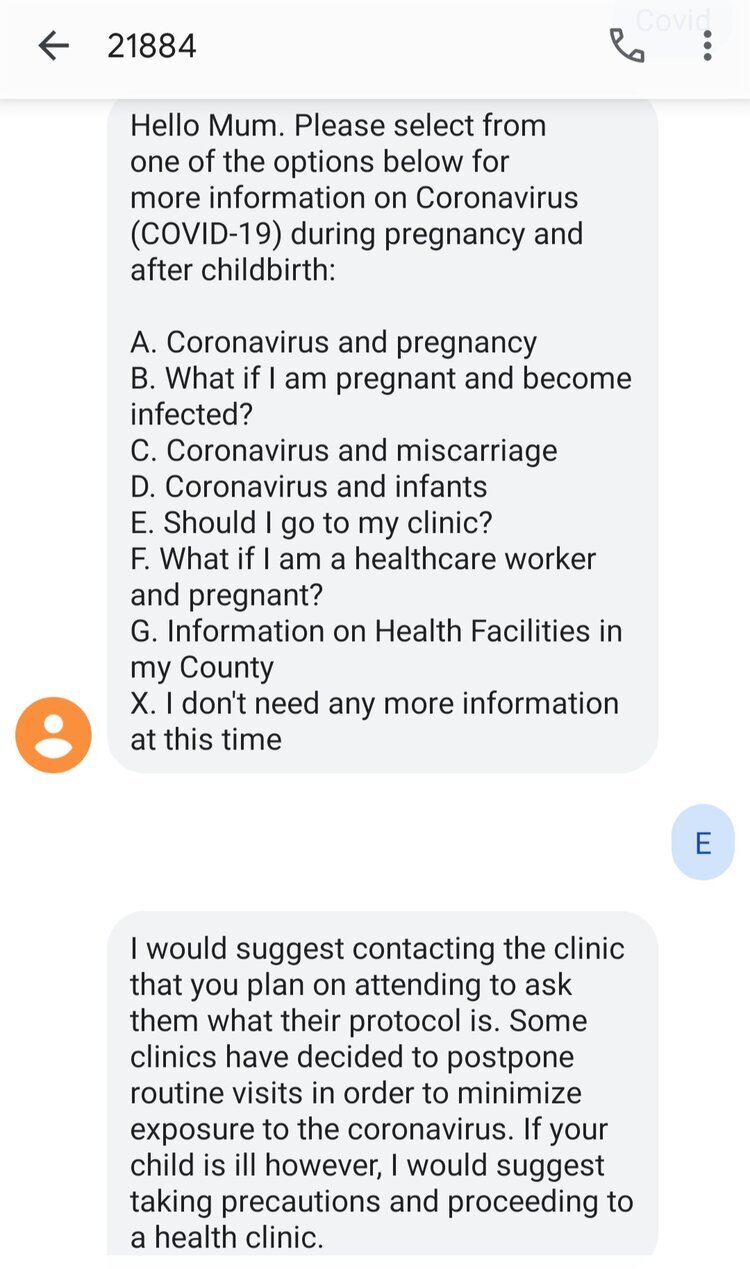Open the overflow menu
Image resolution: width=750 pixels, height=1269 pixels.
[x=707, y=46]
